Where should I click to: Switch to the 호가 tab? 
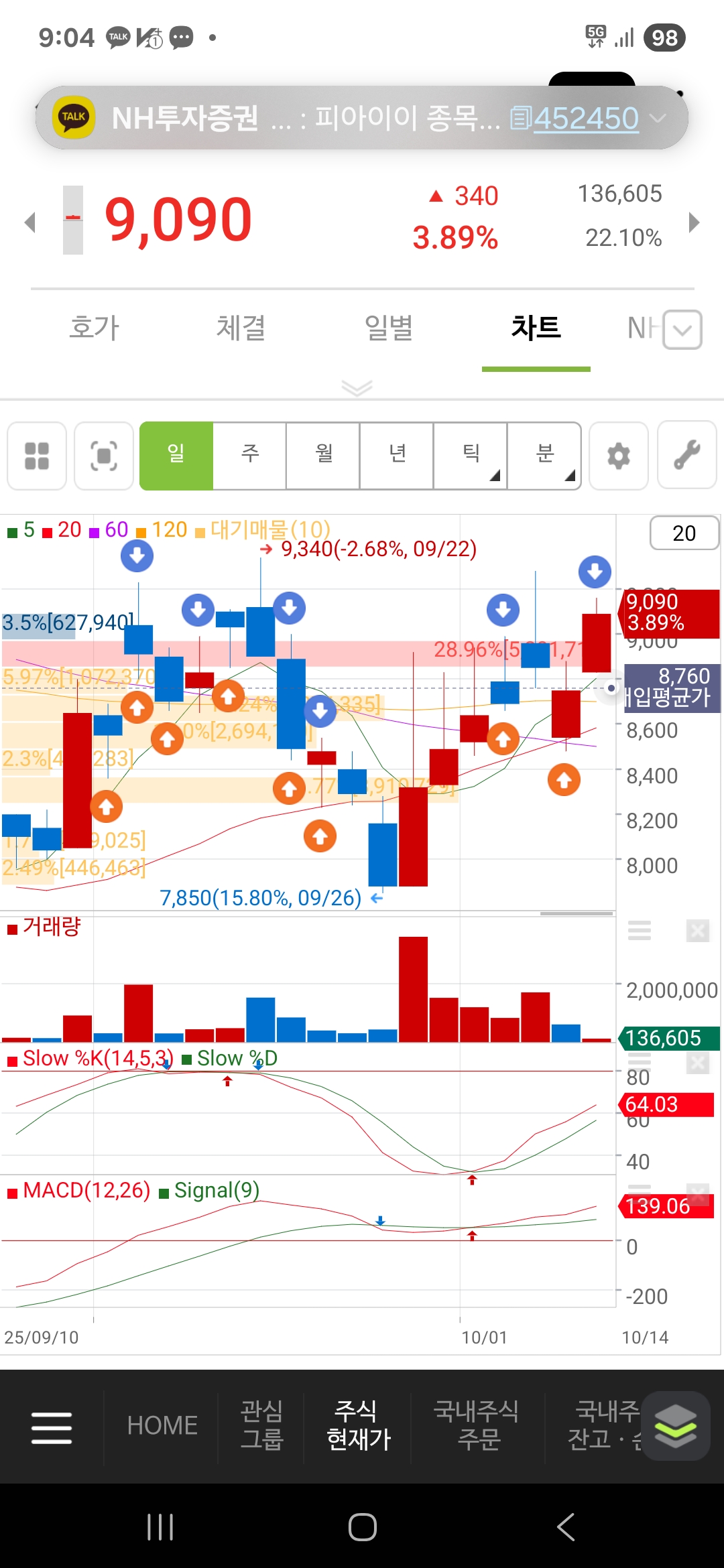point(95,328)
